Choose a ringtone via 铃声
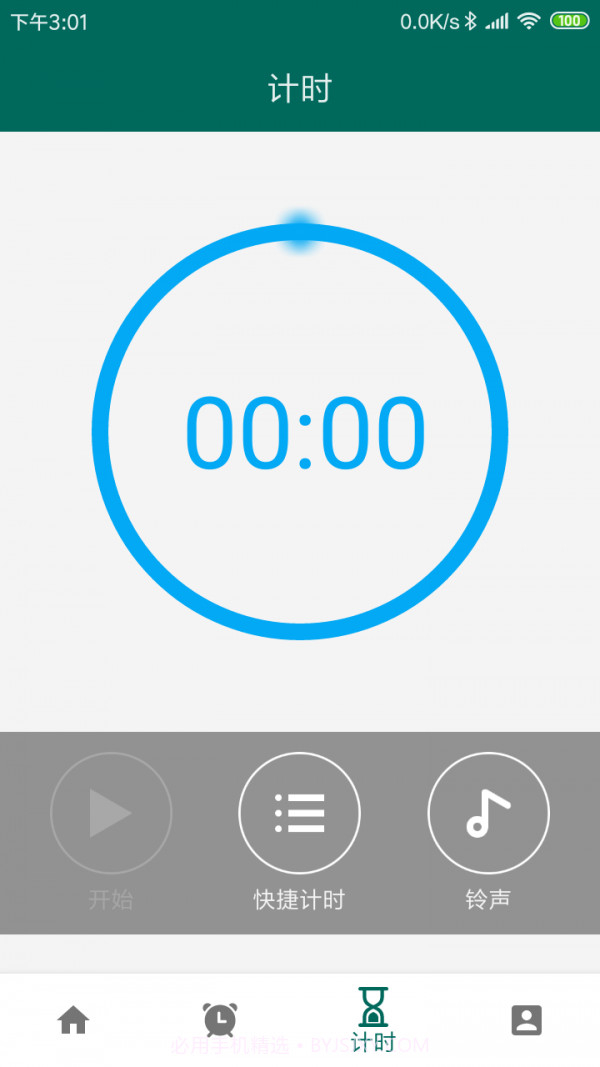This screenshot has height=1067, width=600. click(488, 813)
